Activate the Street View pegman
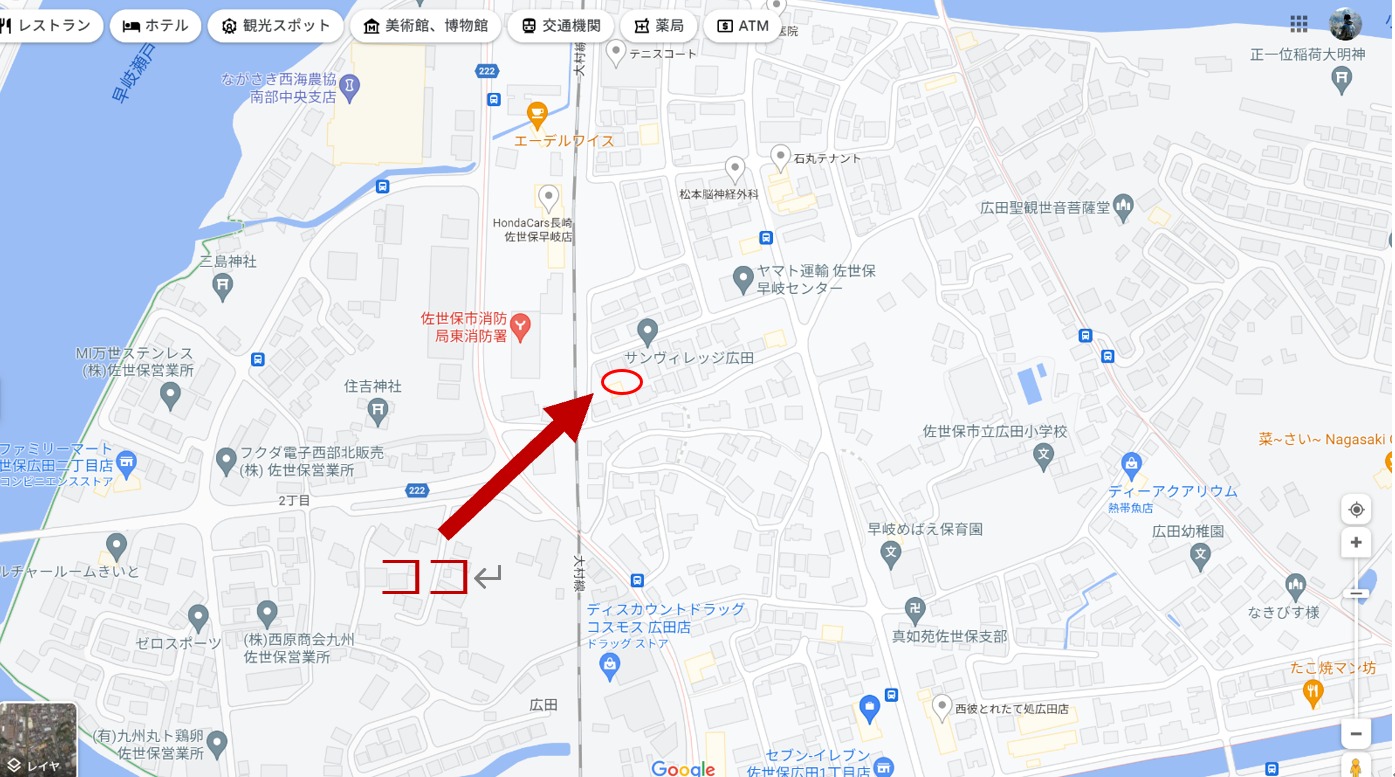The width and height of the screenshot is (1395, 777). coord(1356,768)
